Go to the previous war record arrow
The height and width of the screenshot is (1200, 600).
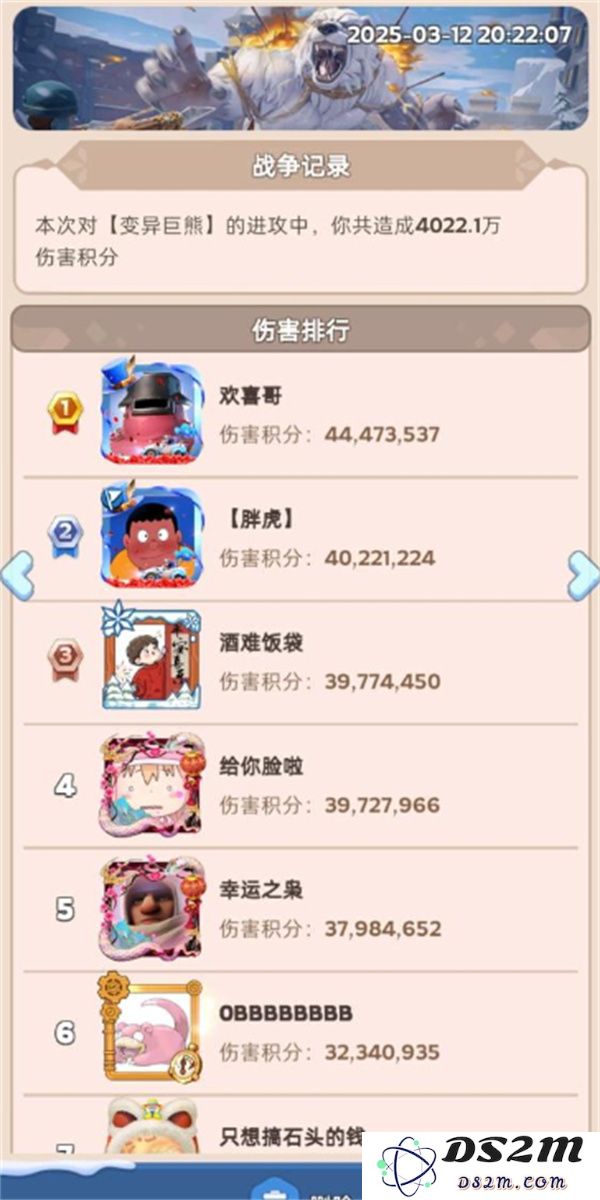click(17, 575)
